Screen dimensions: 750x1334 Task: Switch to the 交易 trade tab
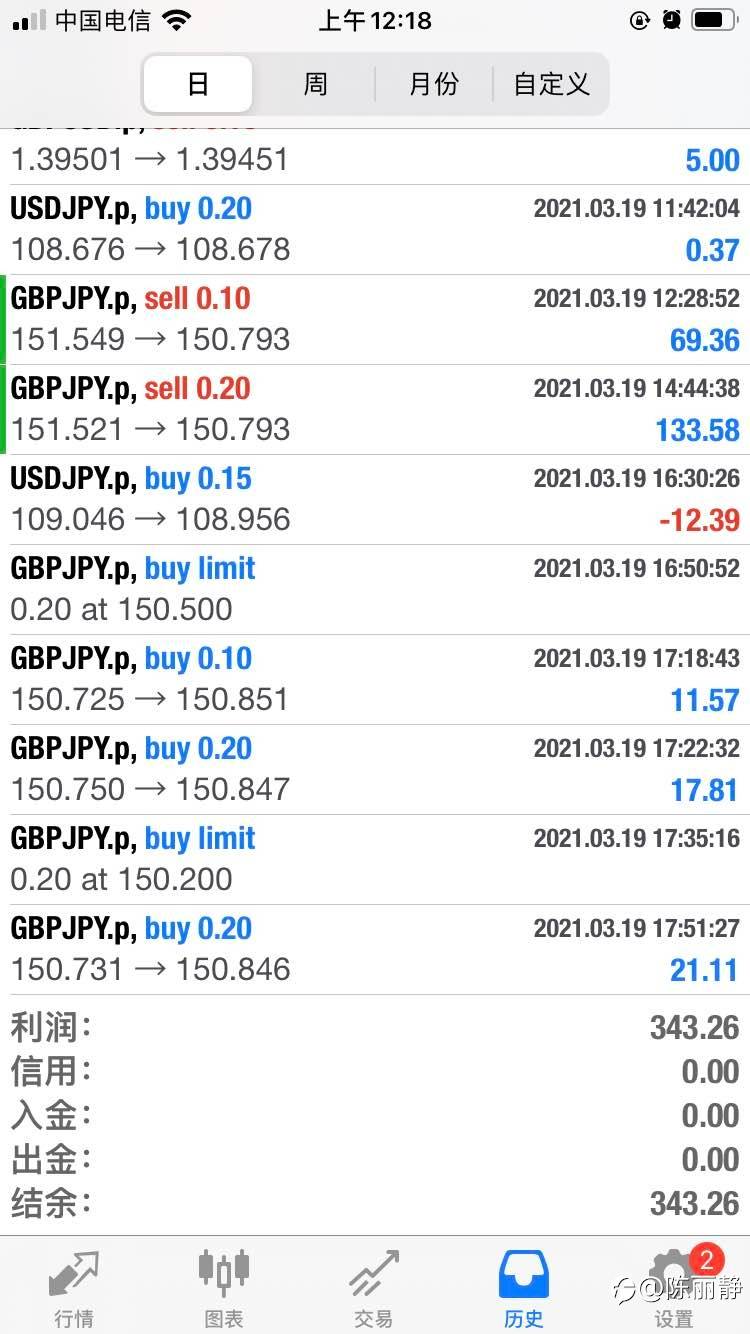[373, 1288]
